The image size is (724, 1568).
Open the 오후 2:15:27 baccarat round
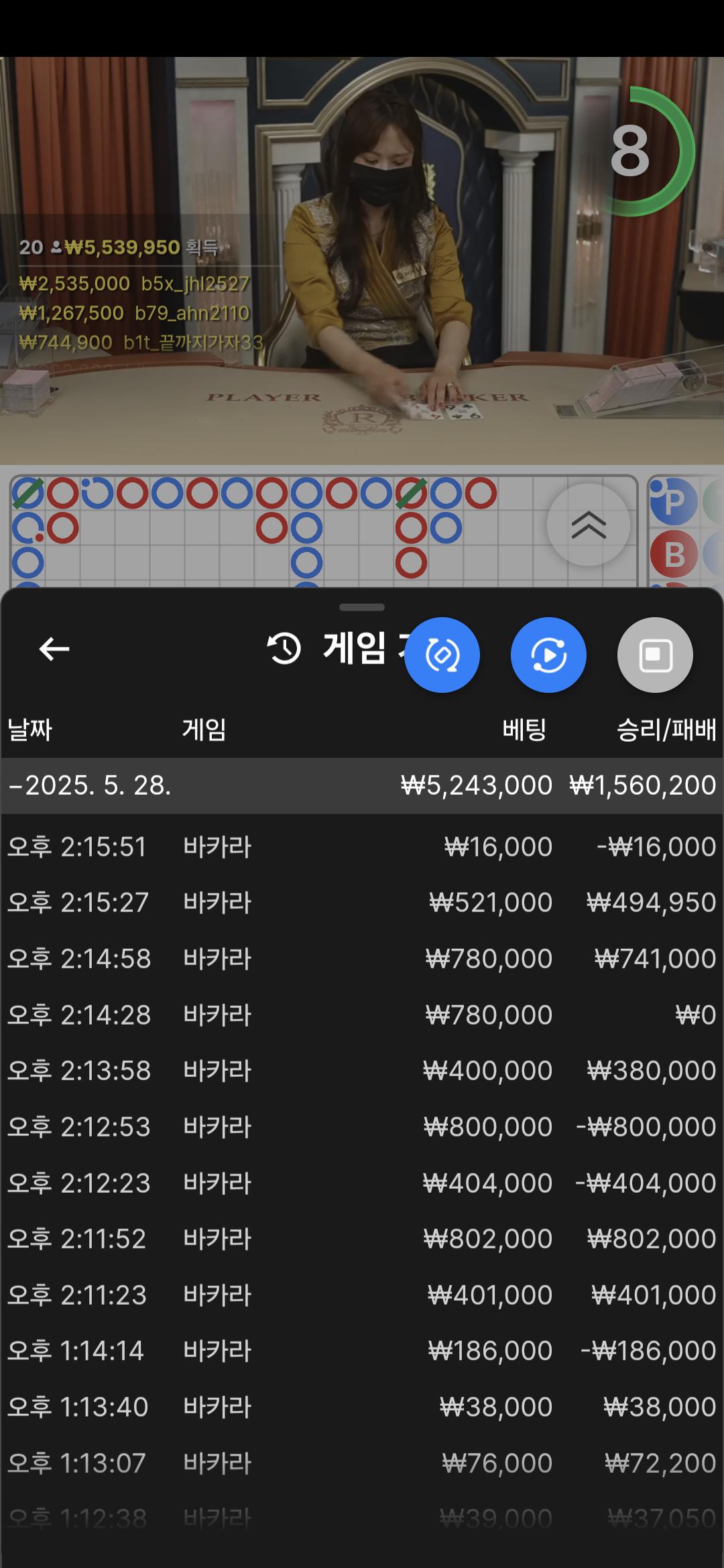tap(362, 903)
